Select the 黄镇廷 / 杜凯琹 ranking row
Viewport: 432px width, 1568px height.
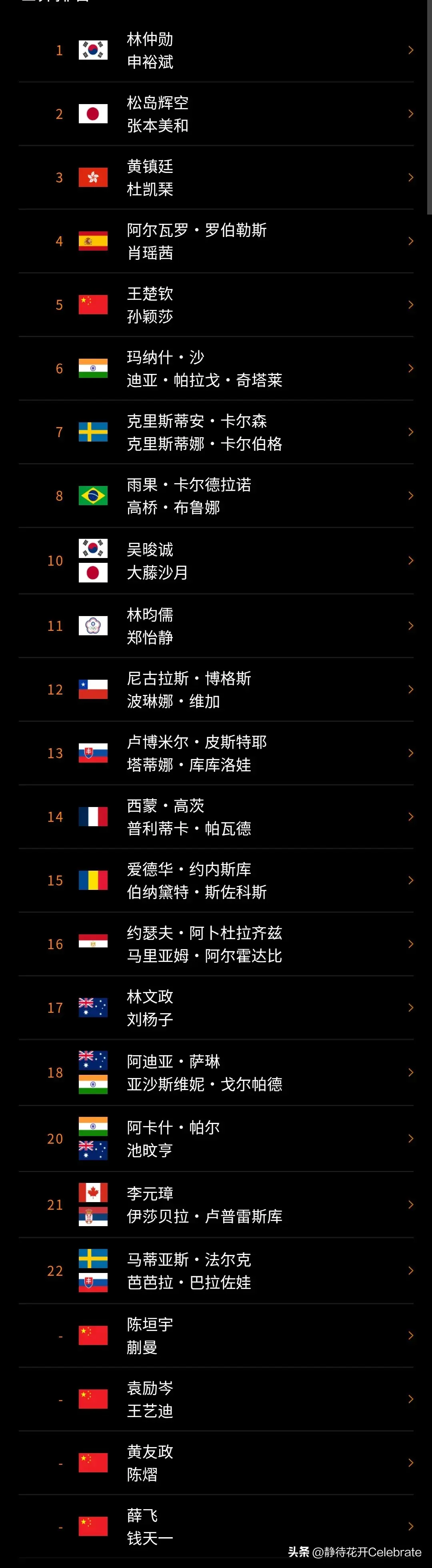coord(216,178)
